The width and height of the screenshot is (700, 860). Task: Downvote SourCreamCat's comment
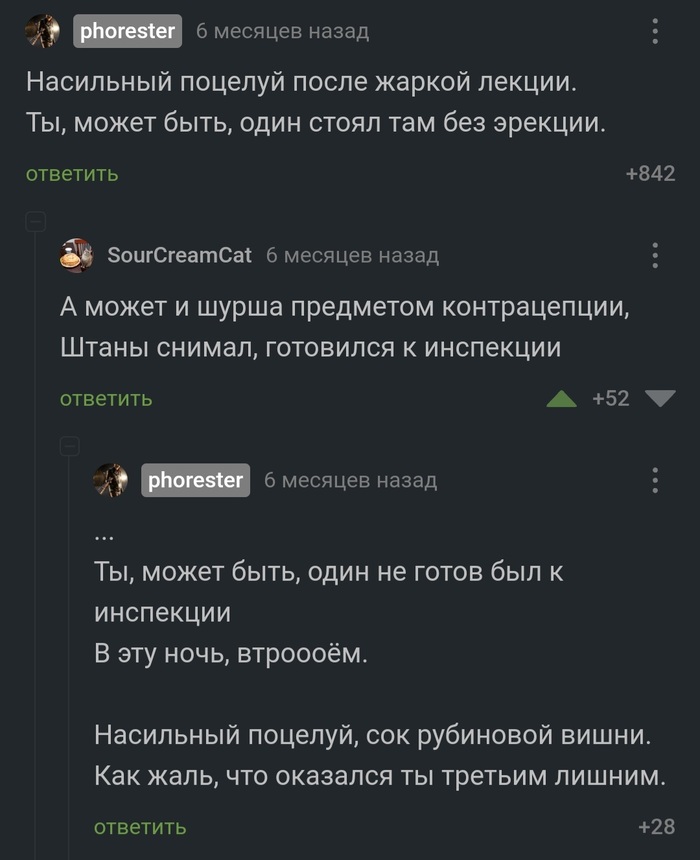tap(660, 399)
